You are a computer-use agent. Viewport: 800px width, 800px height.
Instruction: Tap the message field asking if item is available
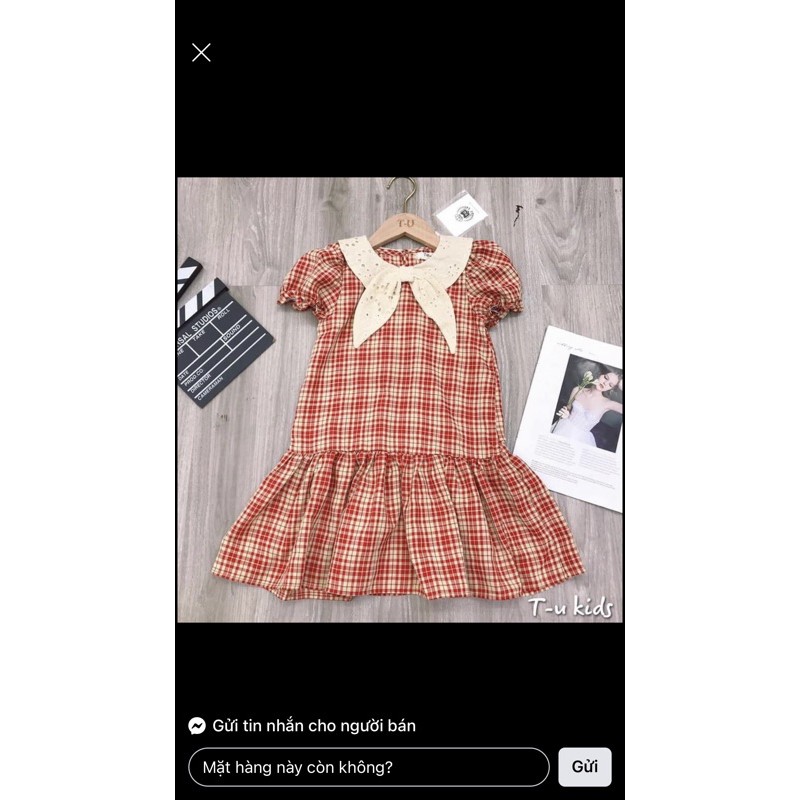tap(368, 767)
